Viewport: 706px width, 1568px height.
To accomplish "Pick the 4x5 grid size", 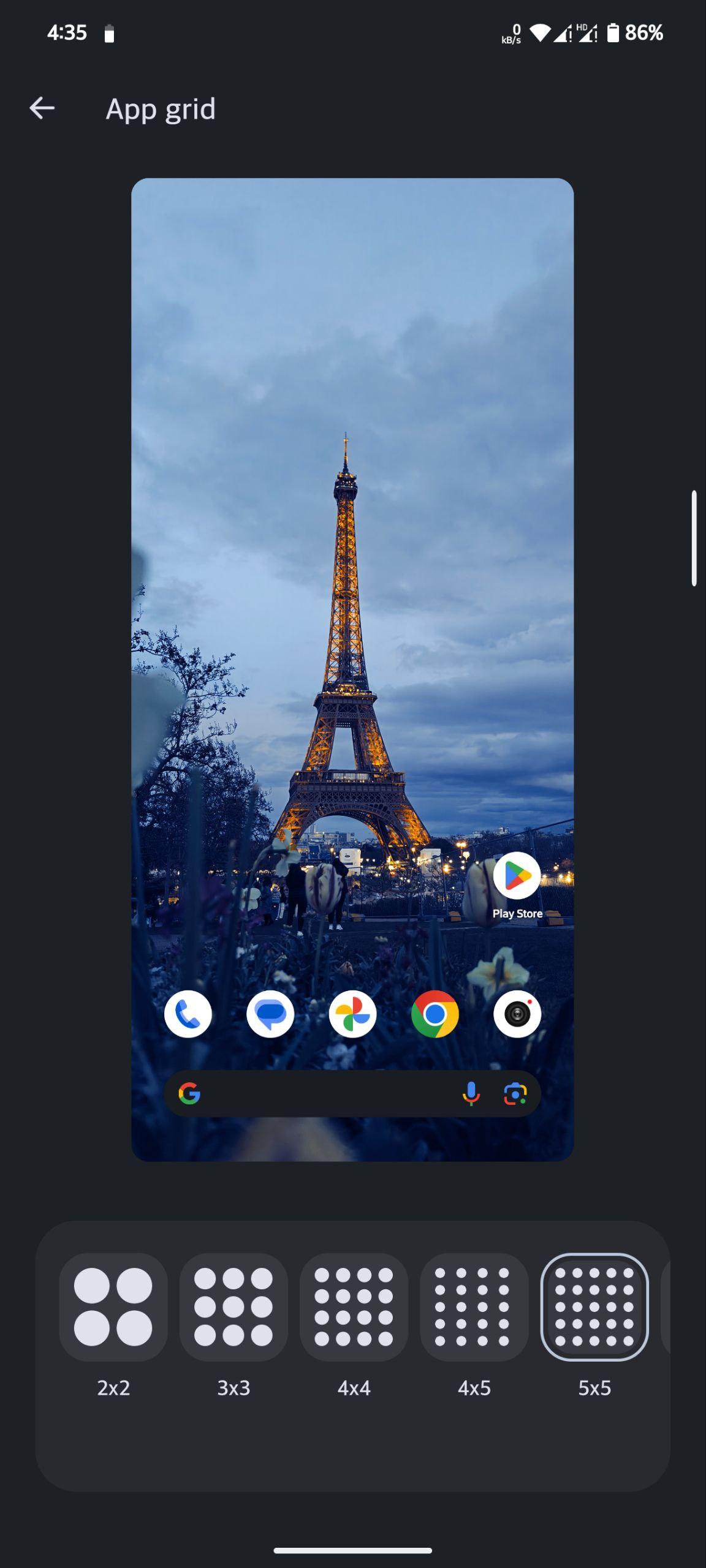I will click(x=474, y=1306).
